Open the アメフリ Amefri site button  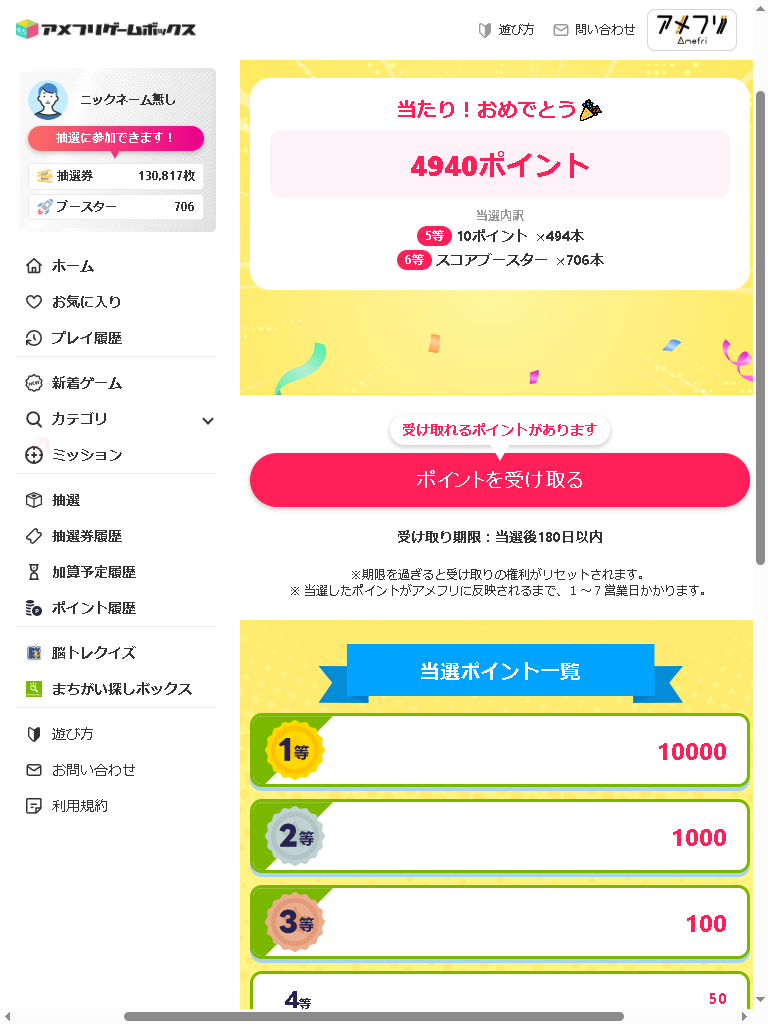coord(691,30)
